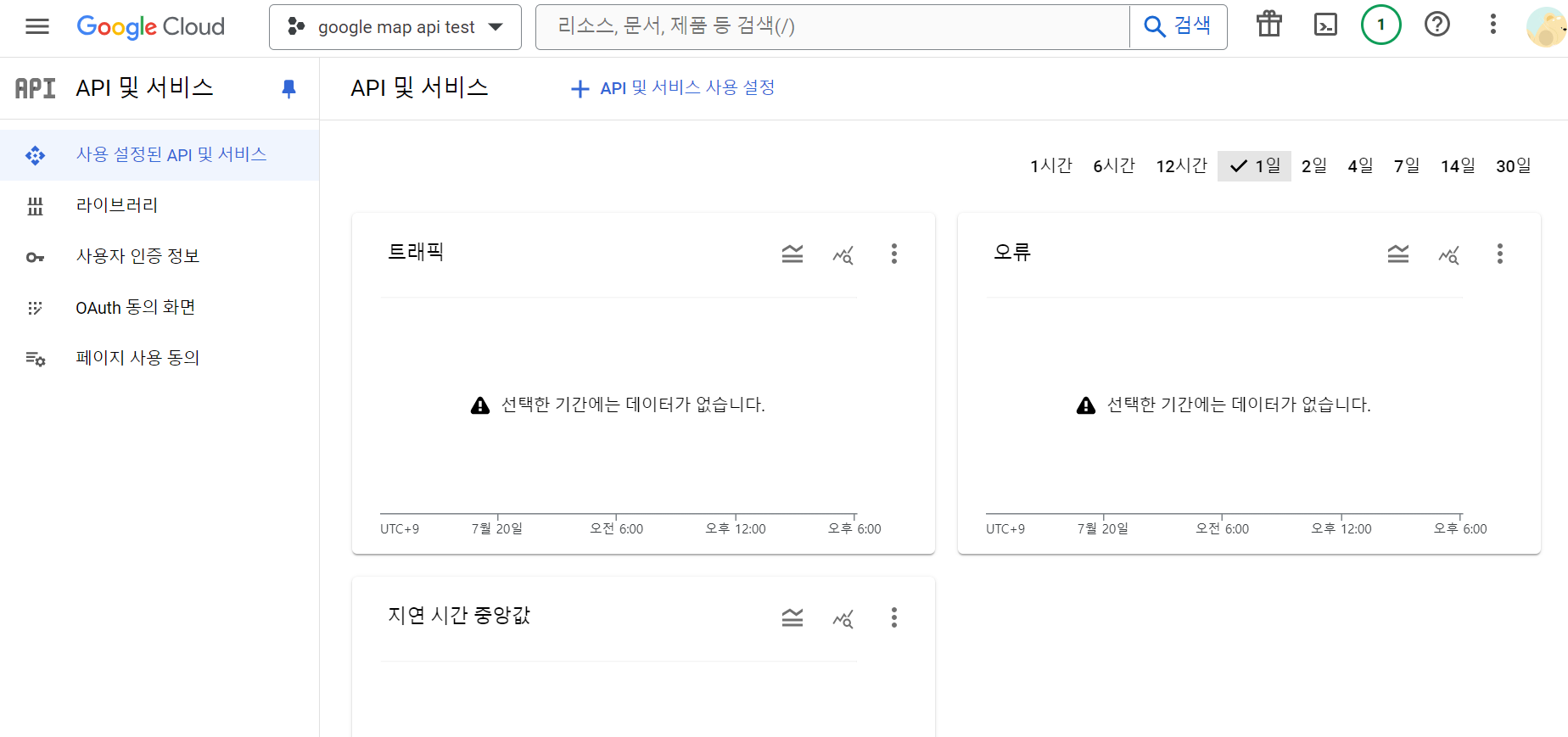Viewport: 1568px width, 737px height.
Task: Open the notifications badge showing 1
Action: [x=1380, y=25]
